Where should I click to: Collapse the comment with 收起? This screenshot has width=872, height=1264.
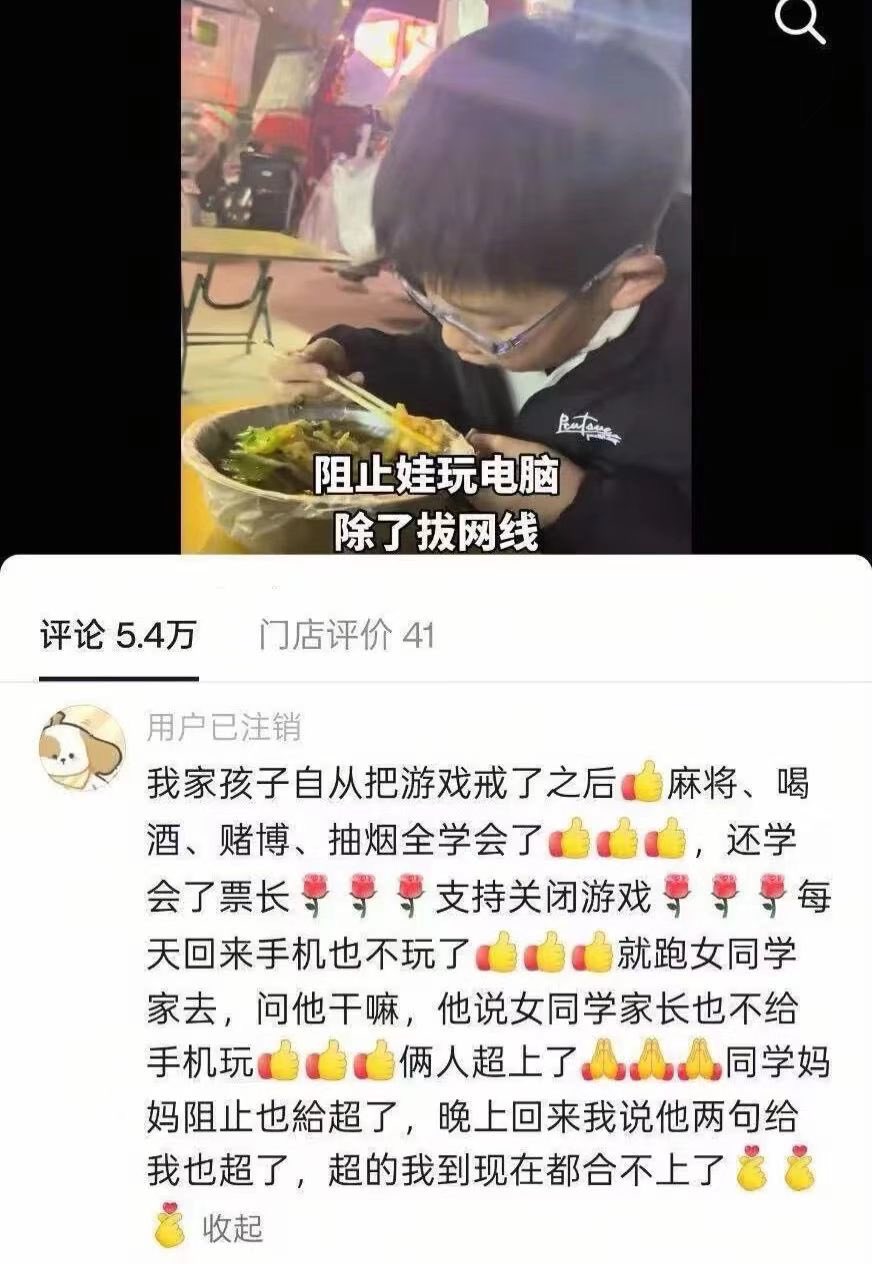click(233, 1228)
